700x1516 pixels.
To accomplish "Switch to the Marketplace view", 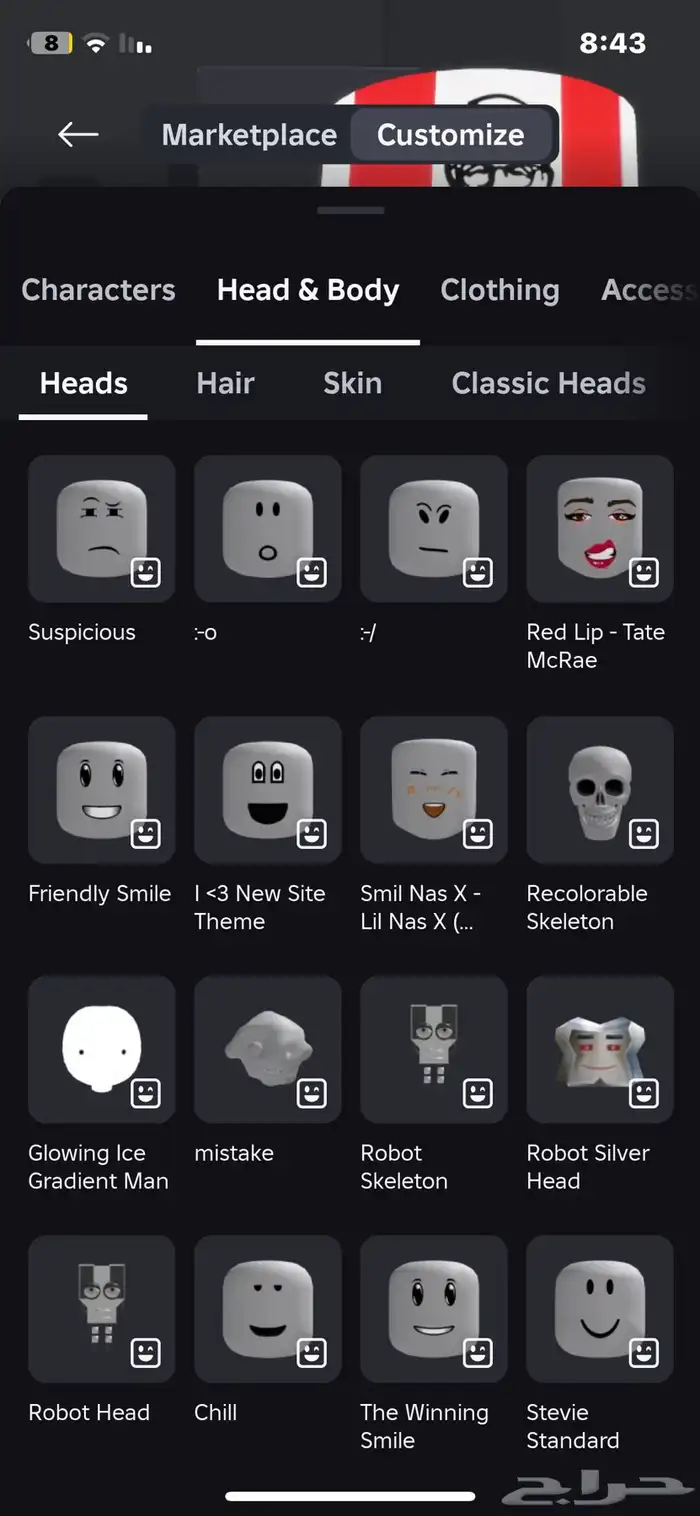I will pos(249,135).
